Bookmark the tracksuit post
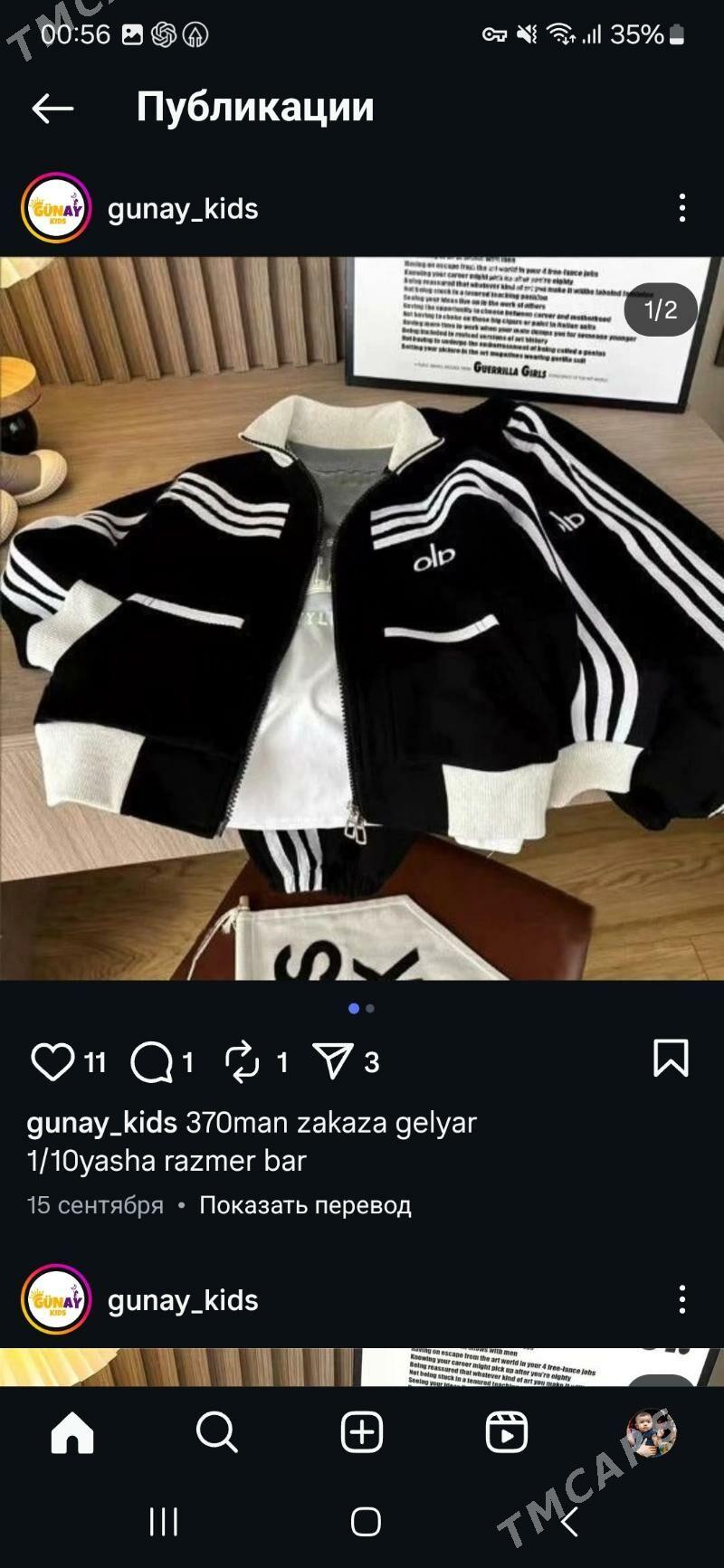This screenshot has width=724, height=1568. 671,1059
